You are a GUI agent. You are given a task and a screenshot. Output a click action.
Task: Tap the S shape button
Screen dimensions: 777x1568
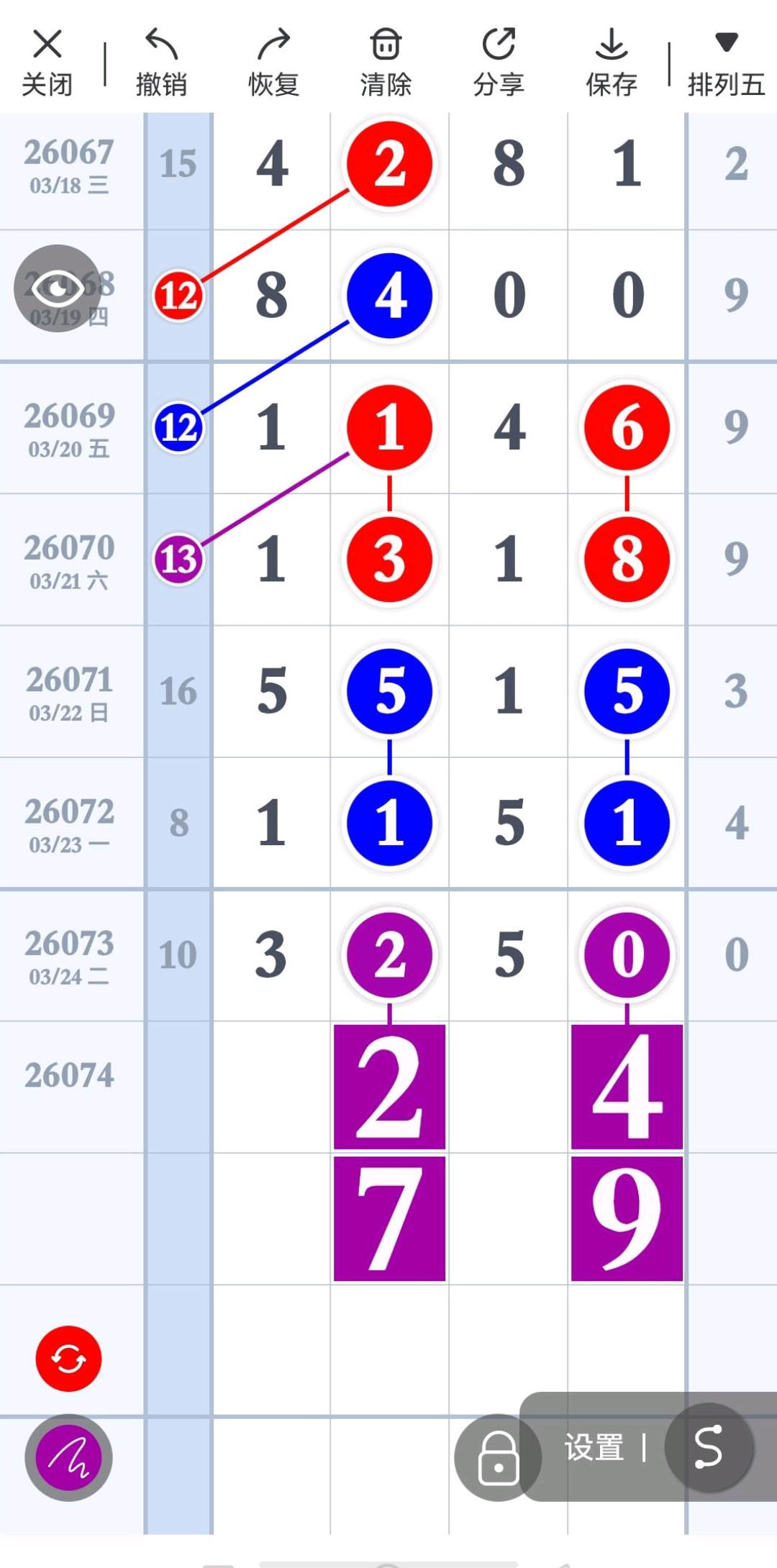pyautogui.click(x=709, y=1447)
